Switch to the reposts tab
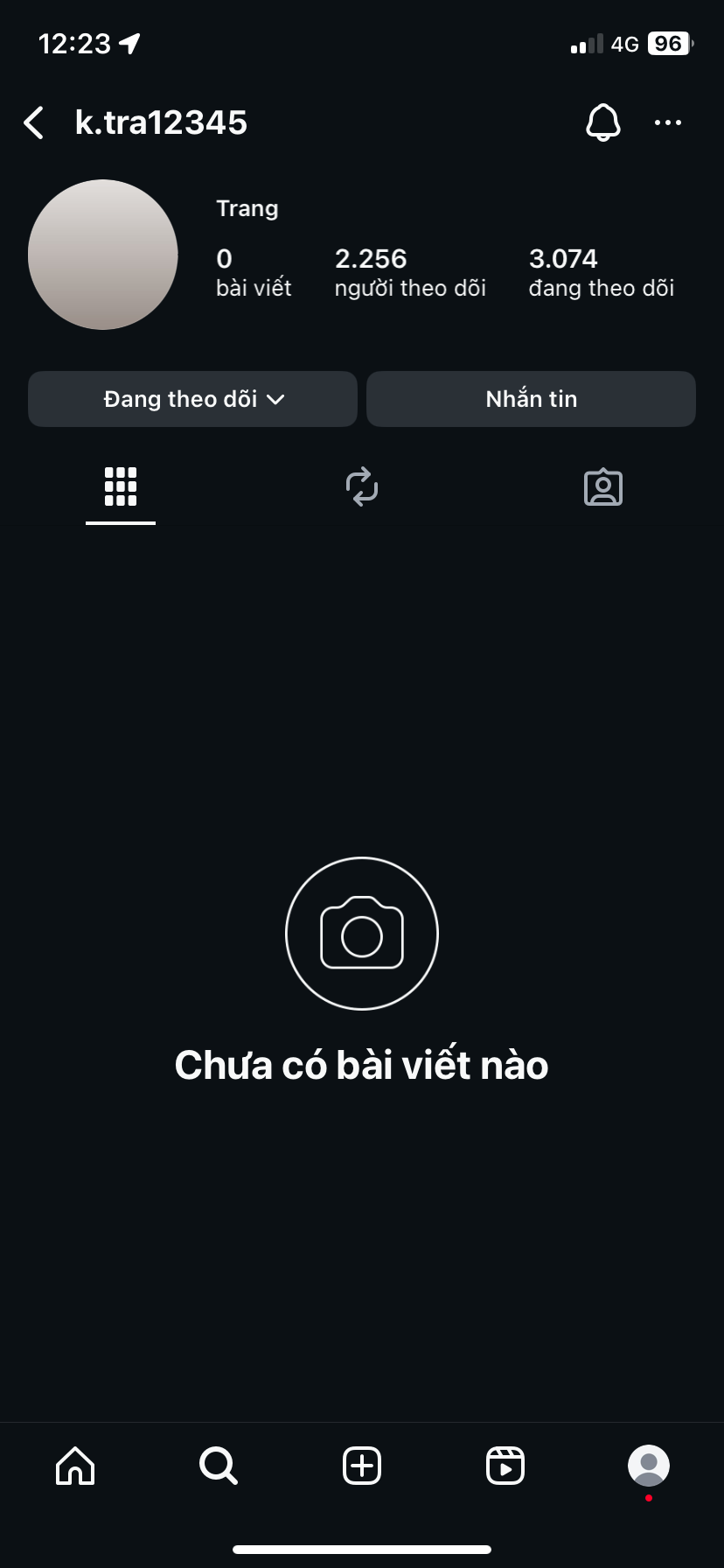Screen dimensions: 724x1568 (362, 486)
